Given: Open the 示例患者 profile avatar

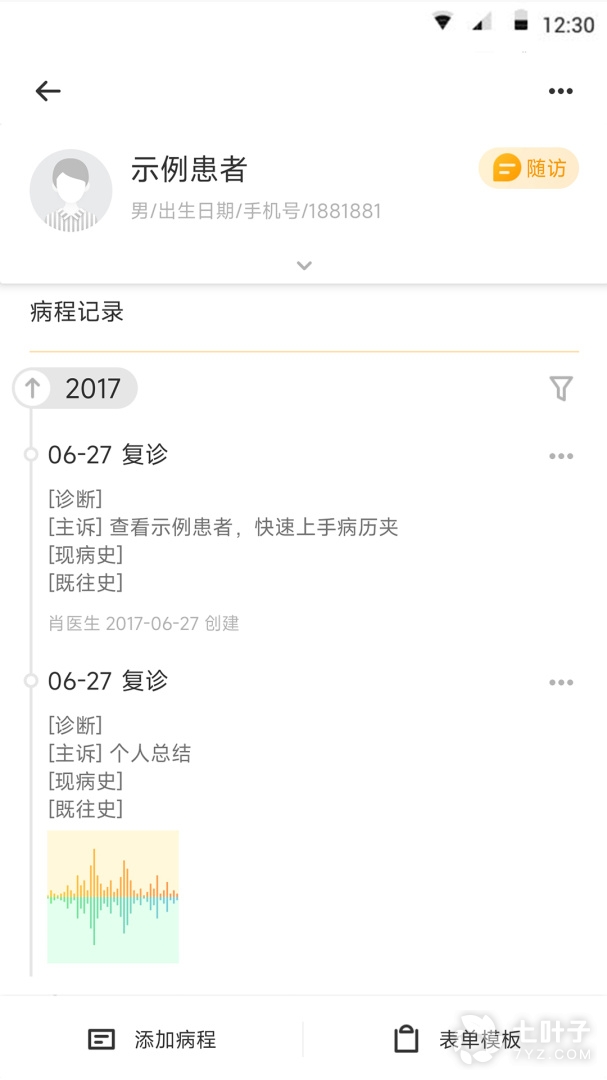Looking at the screenshot, I should tap(70, 190).
